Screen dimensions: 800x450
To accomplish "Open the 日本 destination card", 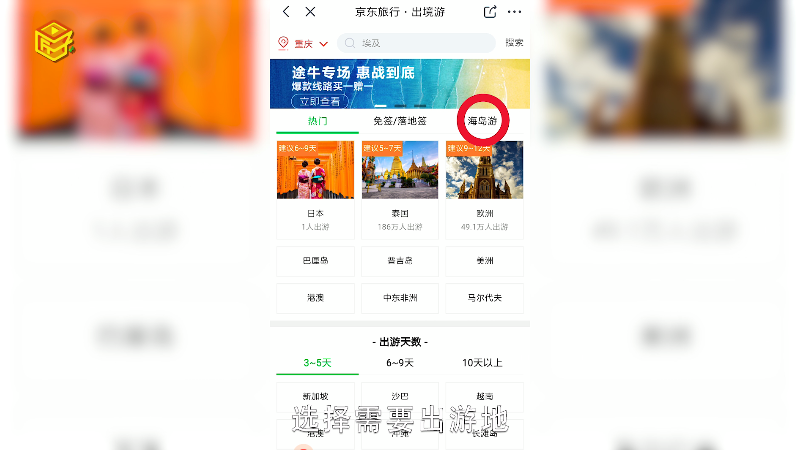I will pyautogui.click(x=315, y=190).
